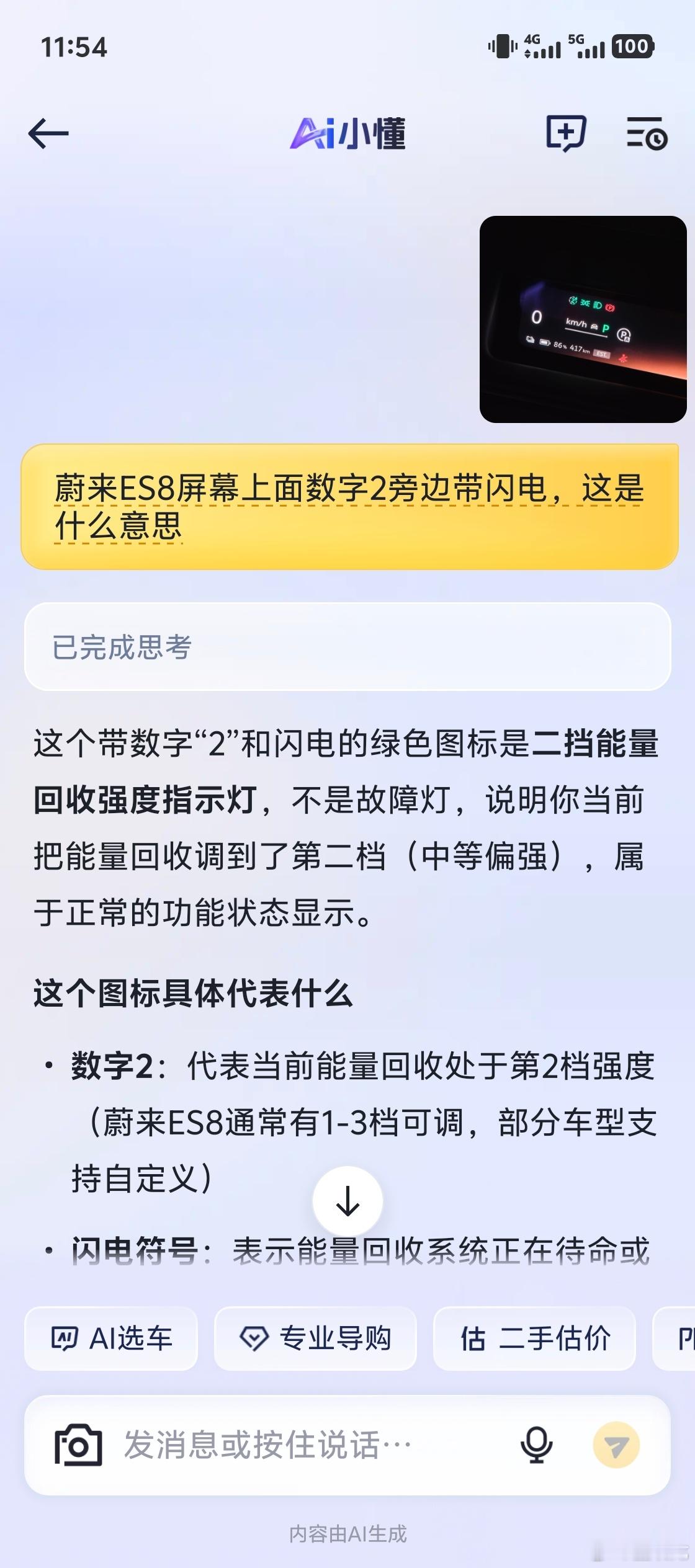Jump to the bottom with the down arrow
The height and width of the screenshot is (1568, 695).
point(347,1201)
